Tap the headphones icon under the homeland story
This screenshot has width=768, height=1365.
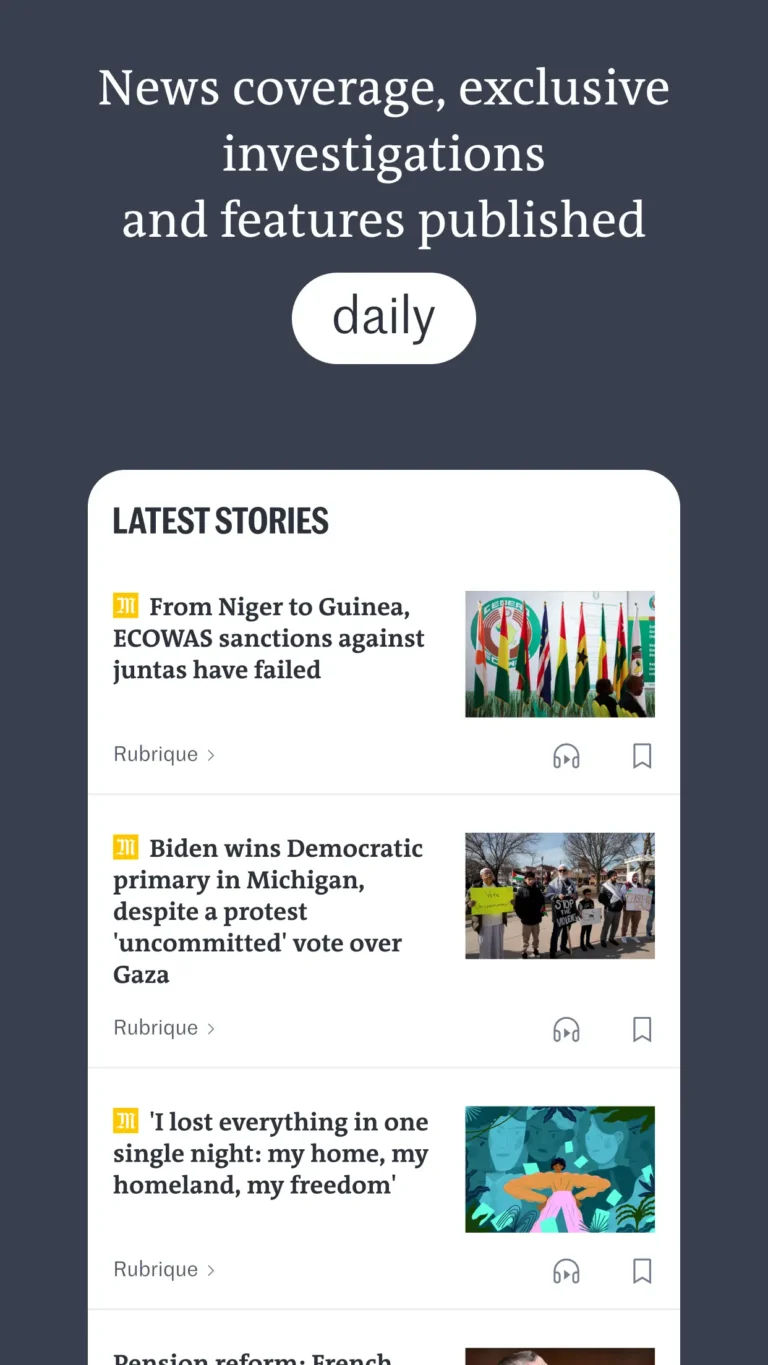tap(567, 1271)
